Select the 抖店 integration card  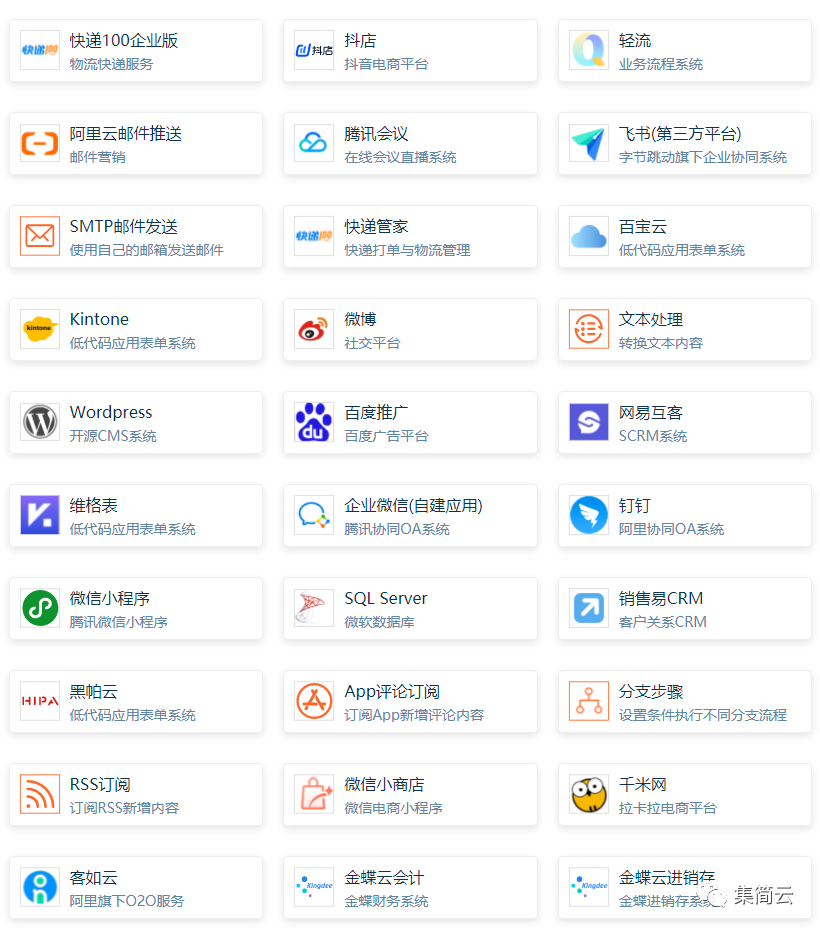pos(410,51)
